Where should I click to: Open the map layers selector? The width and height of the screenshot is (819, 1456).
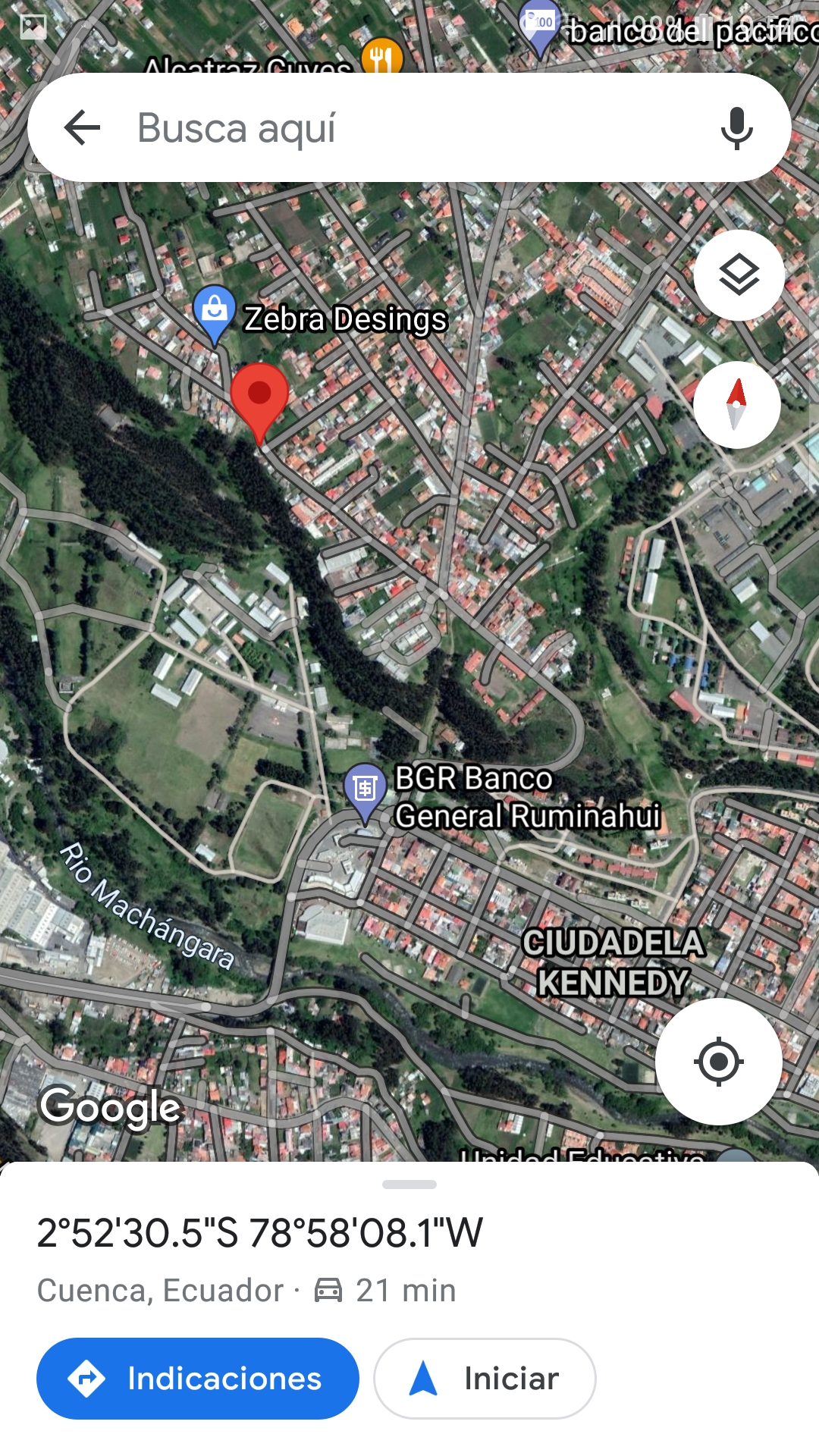[739, 275]
